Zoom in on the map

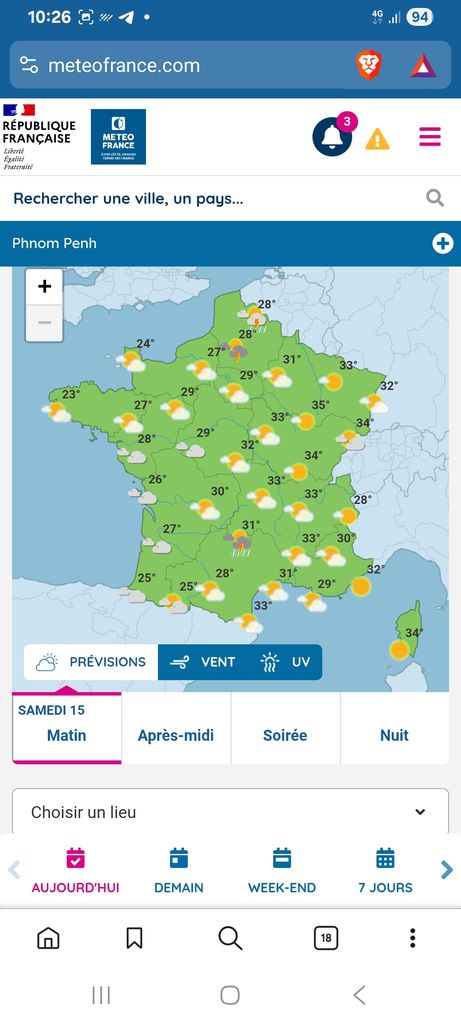[x=44, y=287]
